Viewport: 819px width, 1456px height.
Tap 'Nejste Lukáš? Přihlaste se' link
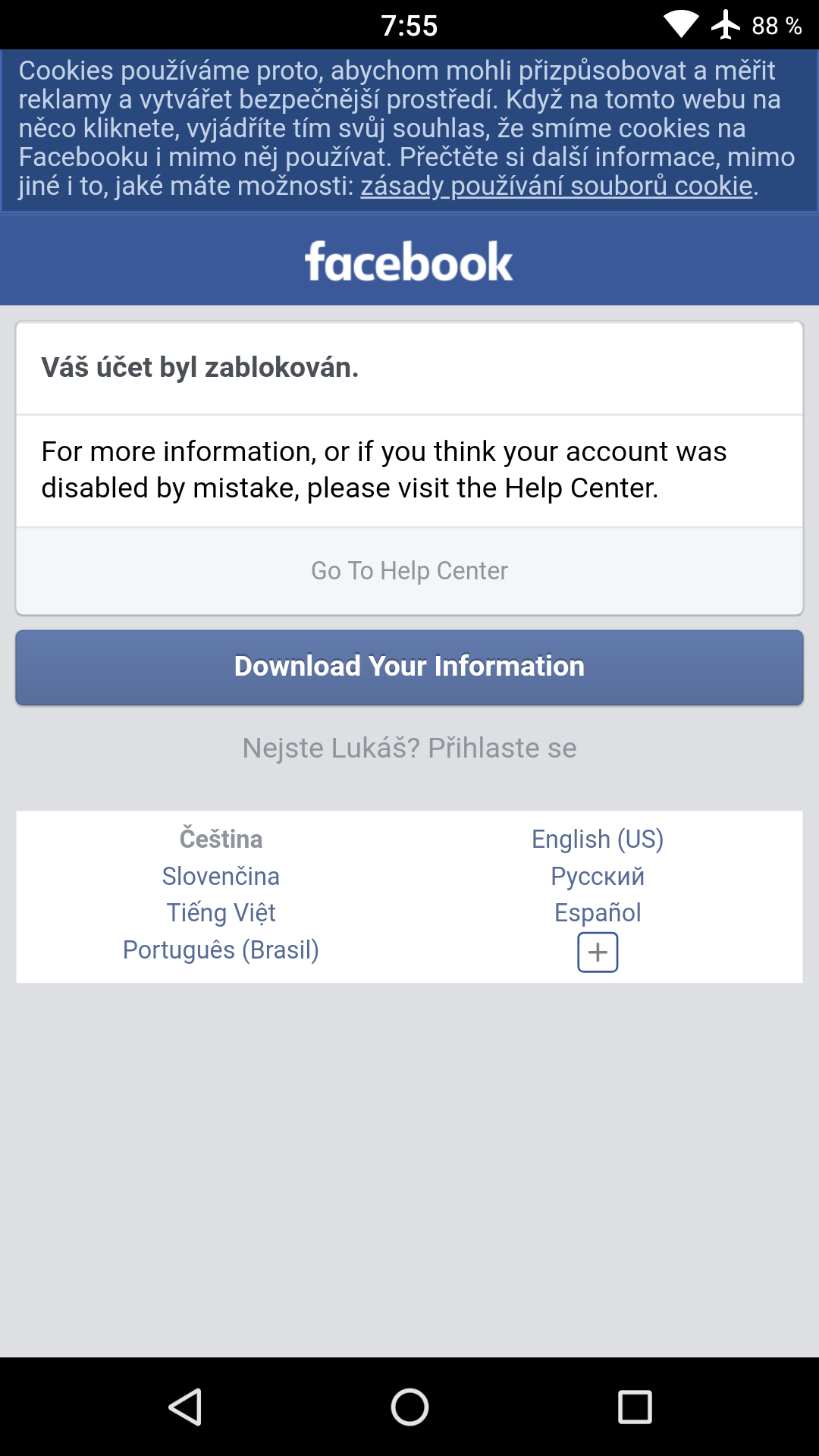click(x=409, y=748)
